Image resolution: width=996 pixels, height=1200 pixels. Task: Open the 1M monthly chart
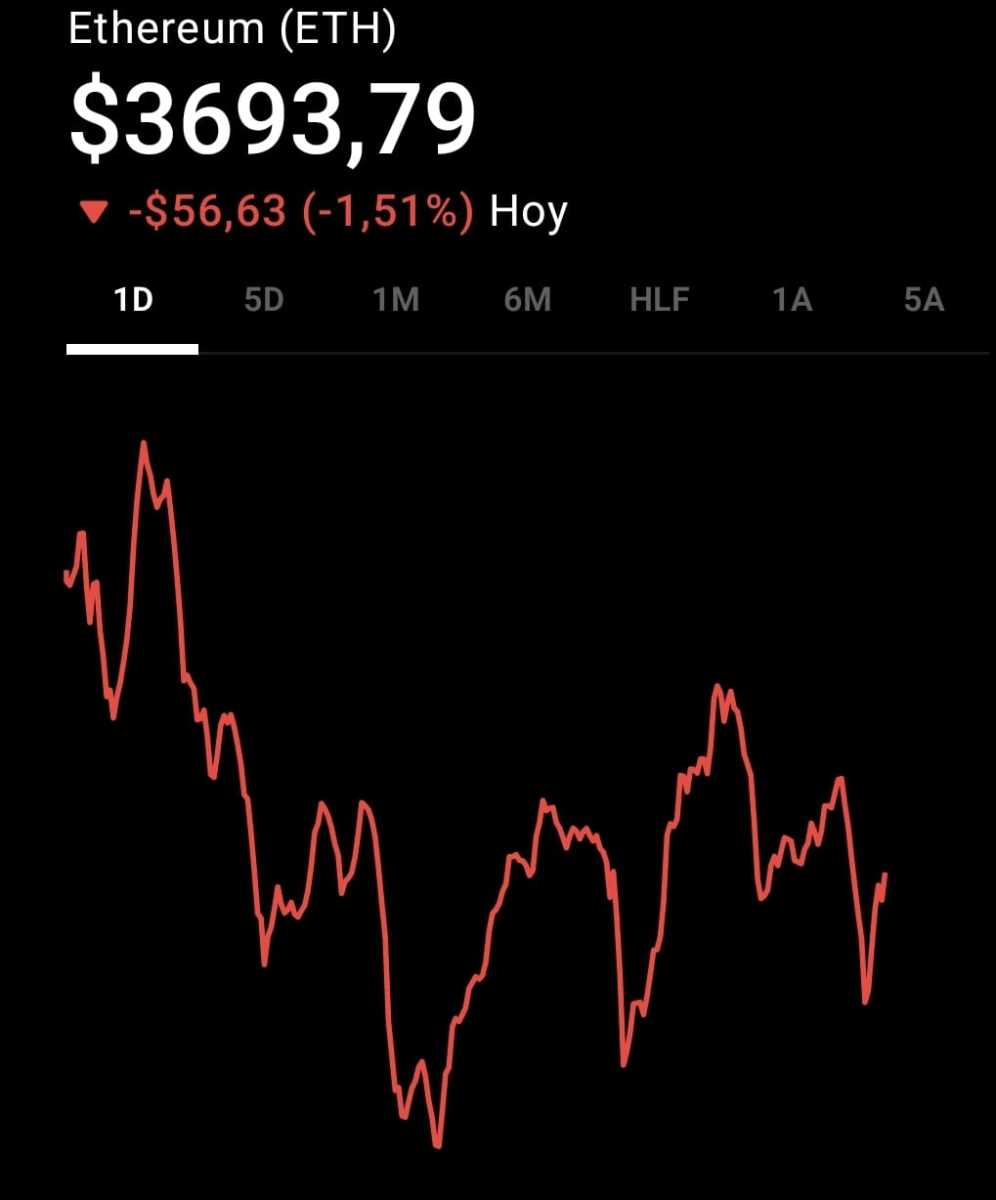coord(396,299)
